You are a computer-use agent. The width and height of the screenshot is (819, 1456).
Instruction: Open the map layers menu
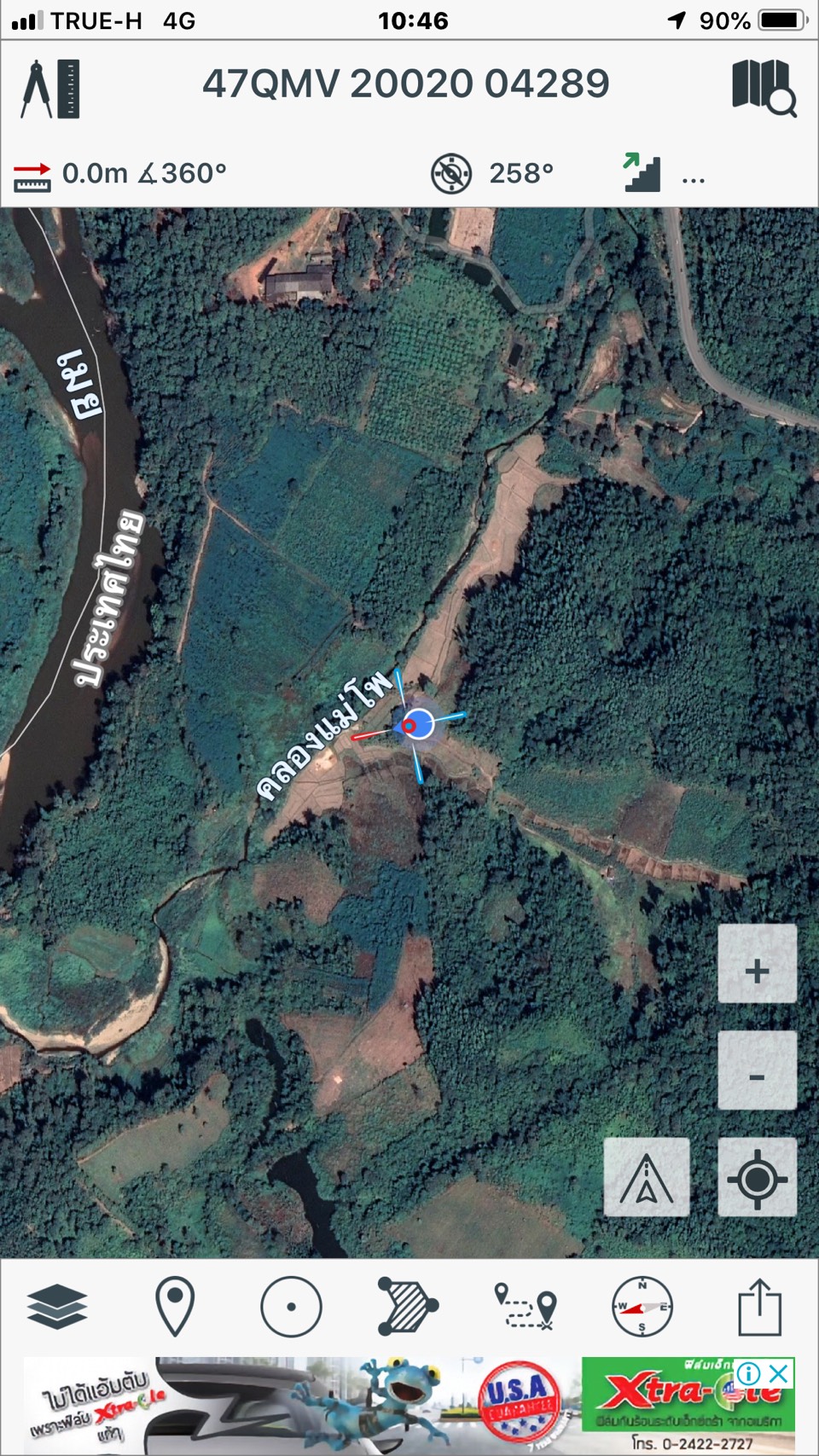57,1306
